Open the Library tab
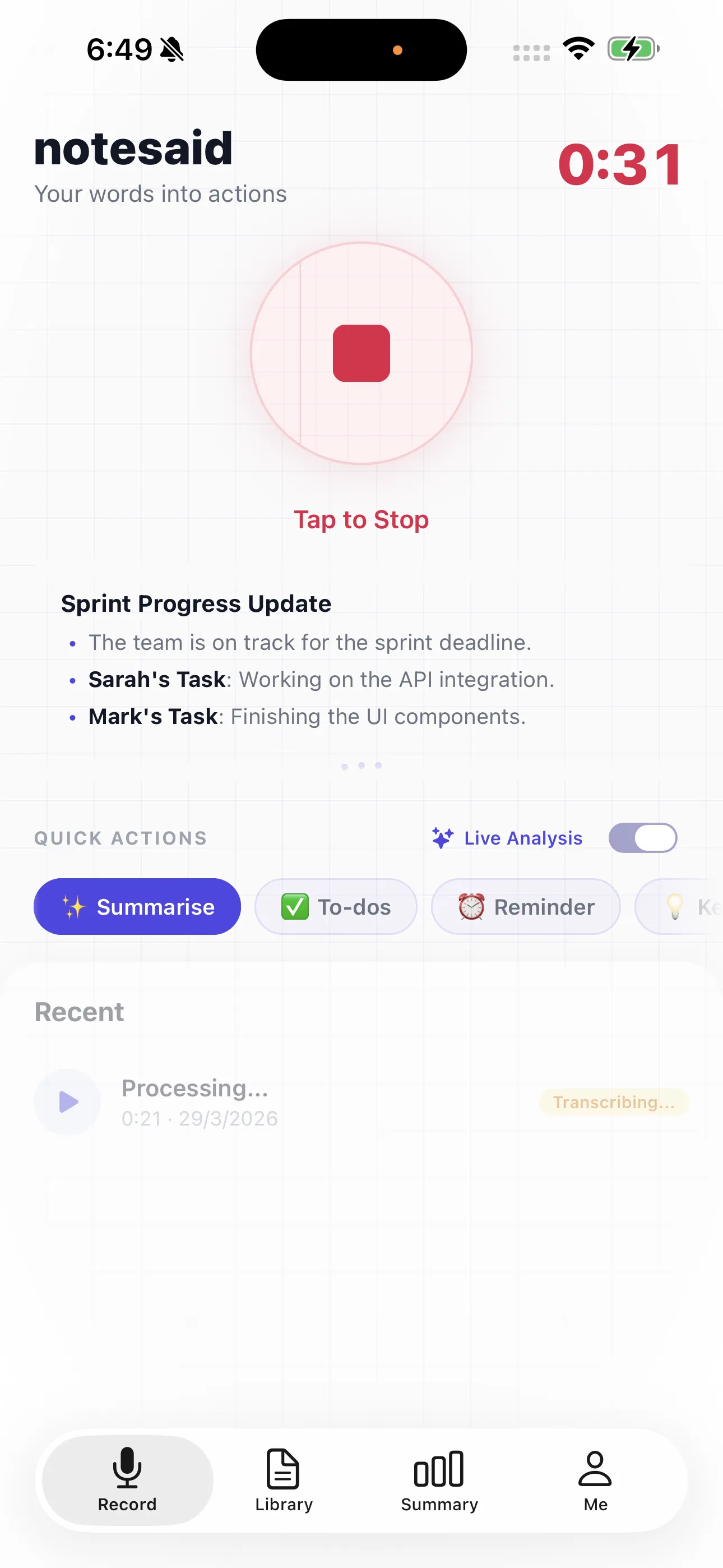This screenshot has width=723, height=1568. point(284,1479)
